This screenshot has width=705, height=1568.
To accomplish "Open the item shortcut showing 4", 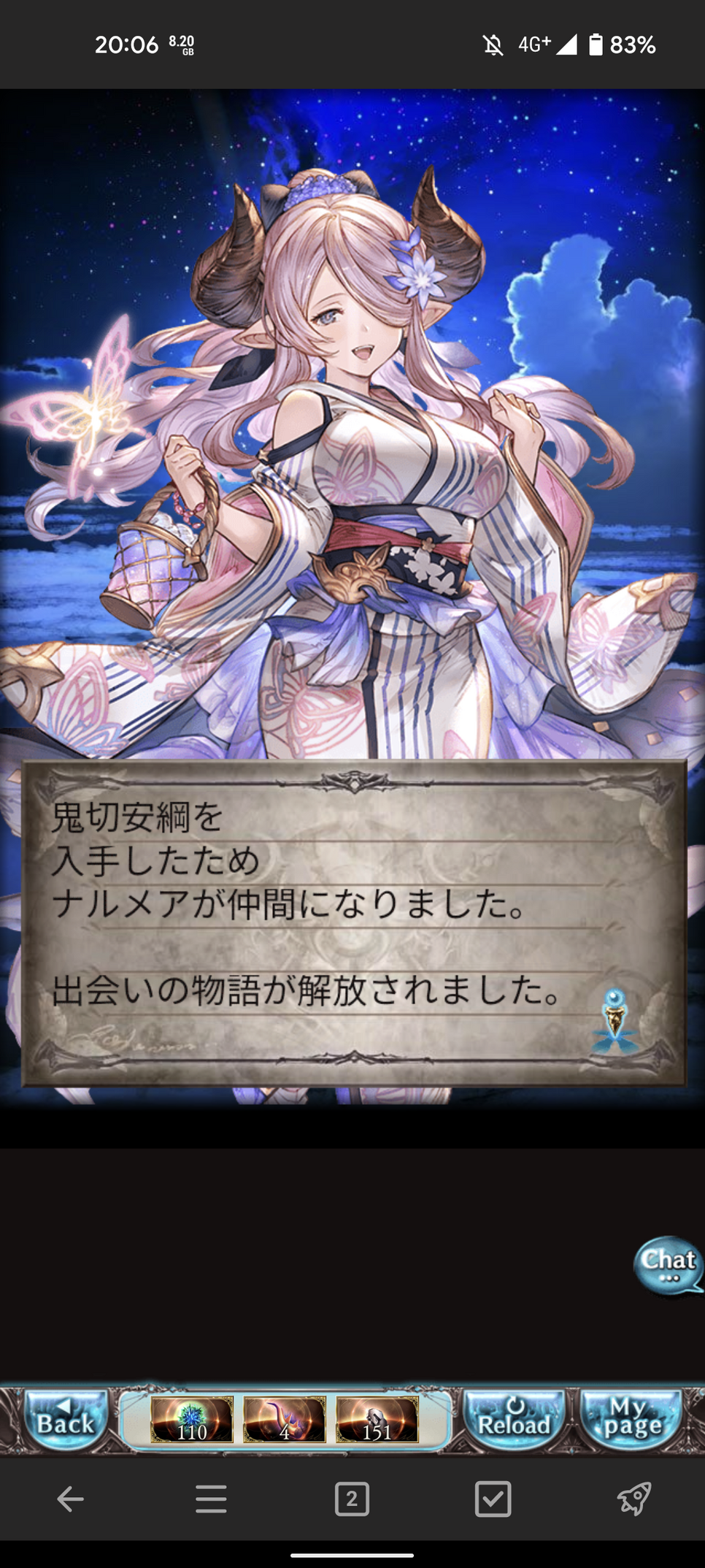I will (x=285, y=1420).
